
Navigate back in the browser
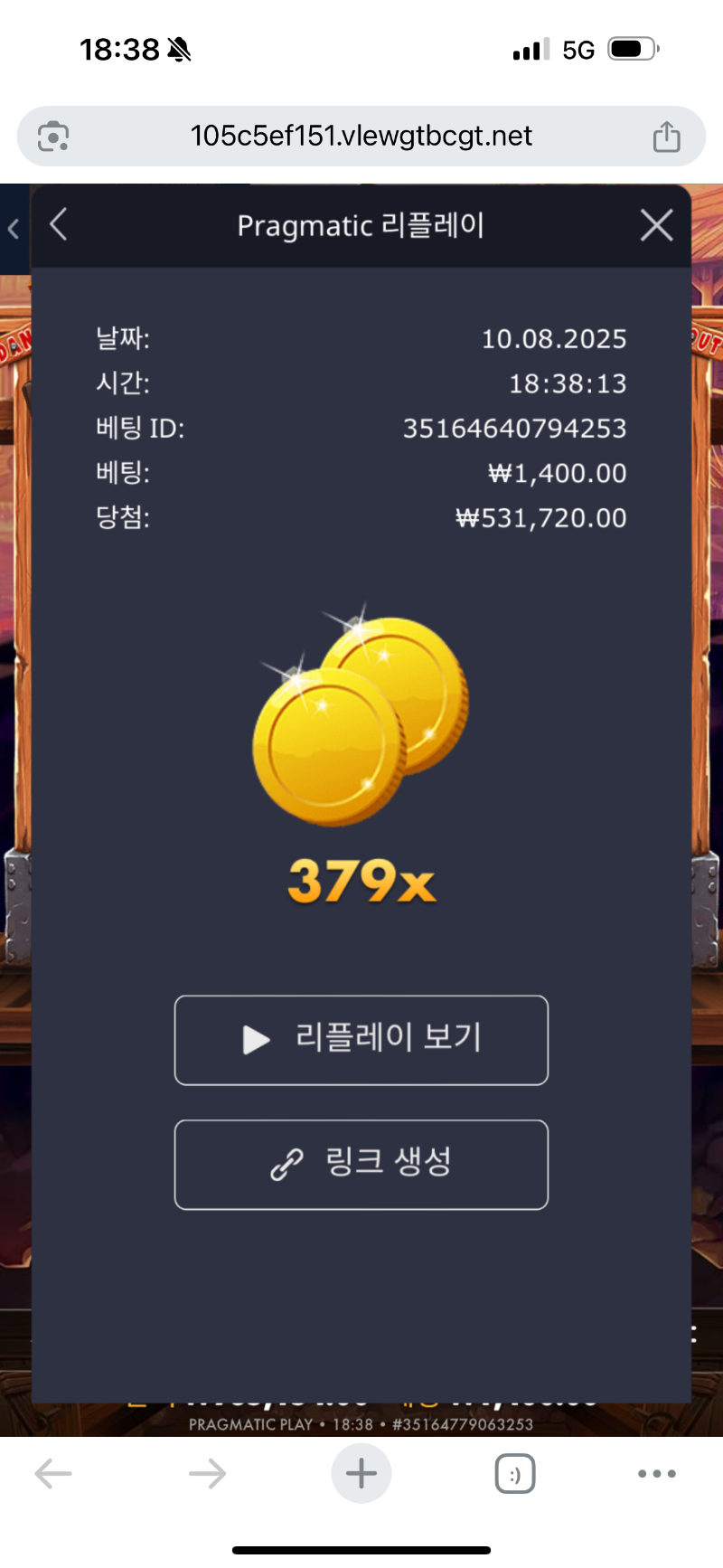[x=53, y=1474]
